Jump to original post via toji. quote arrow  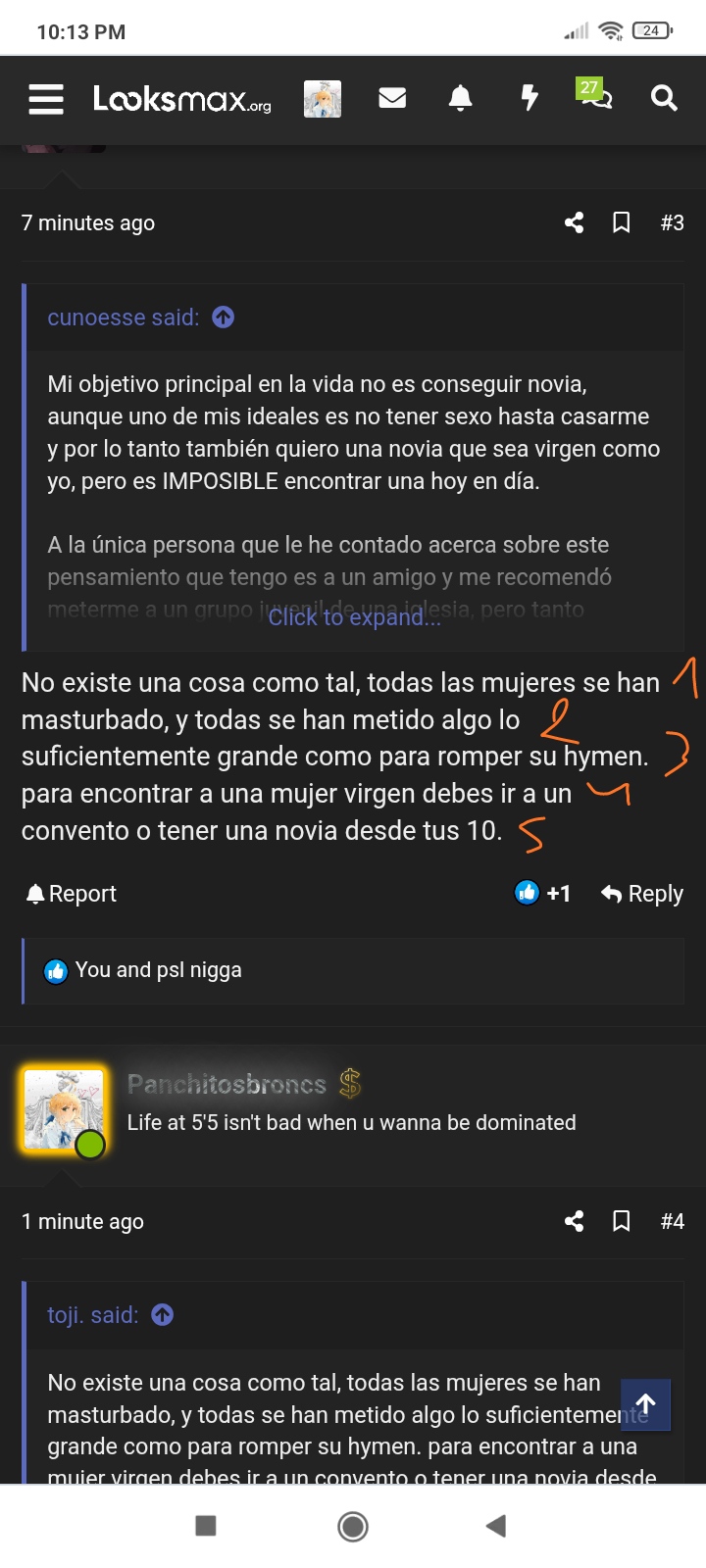point(162,1314)
